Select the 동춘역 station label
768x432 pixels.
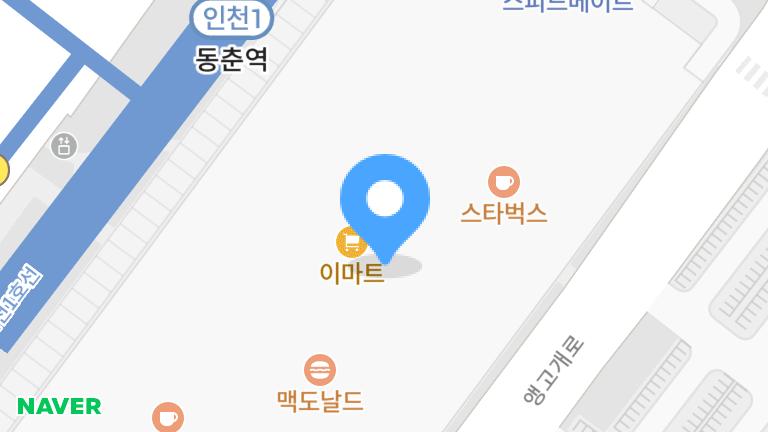point(231,58)
